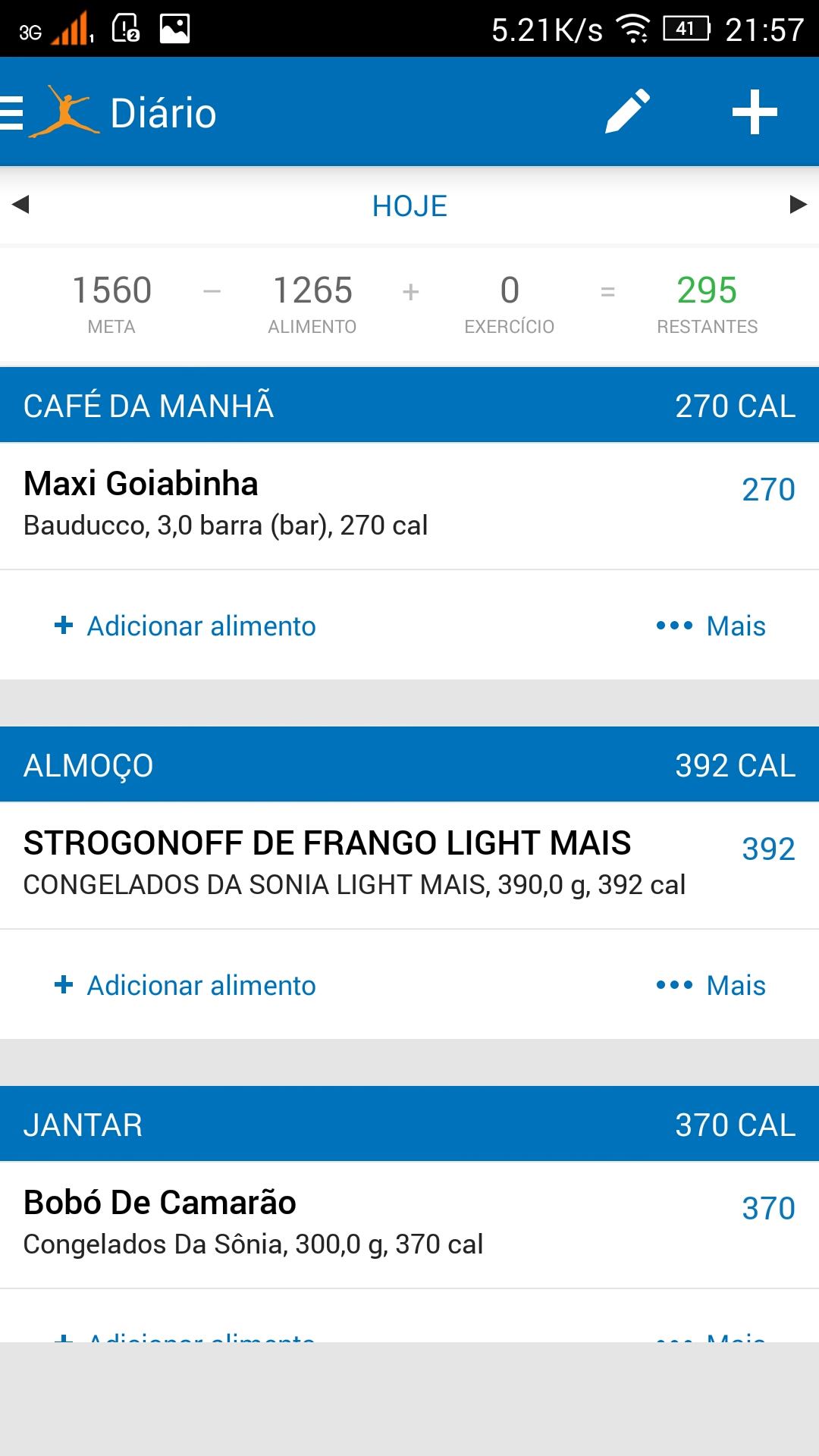Adicionar alimento under Café da Manhã
This screenshot has height=1456, width=819.
(185, 626)
